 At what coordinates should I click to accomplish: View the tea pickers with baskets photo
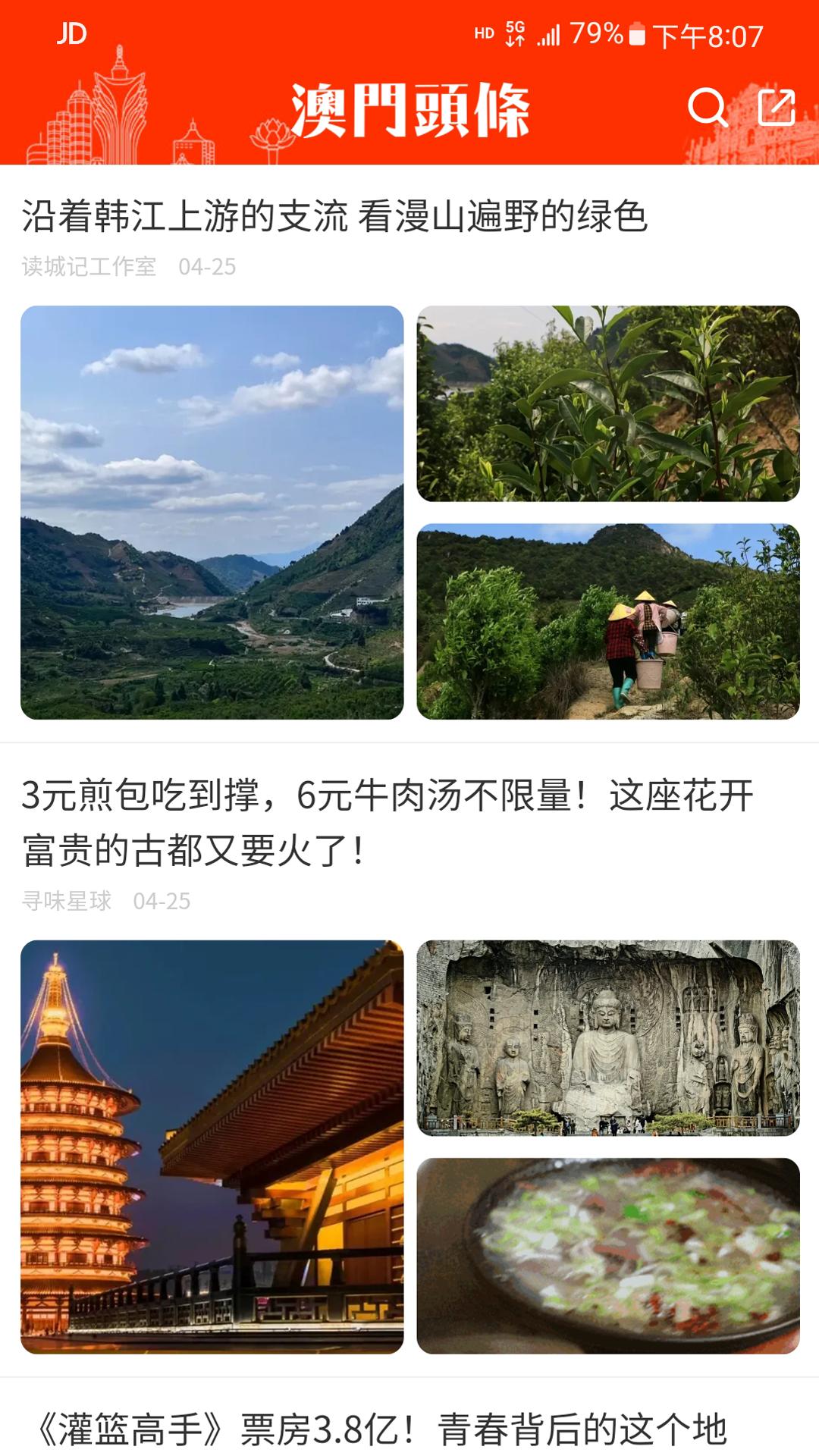point(607,622)
